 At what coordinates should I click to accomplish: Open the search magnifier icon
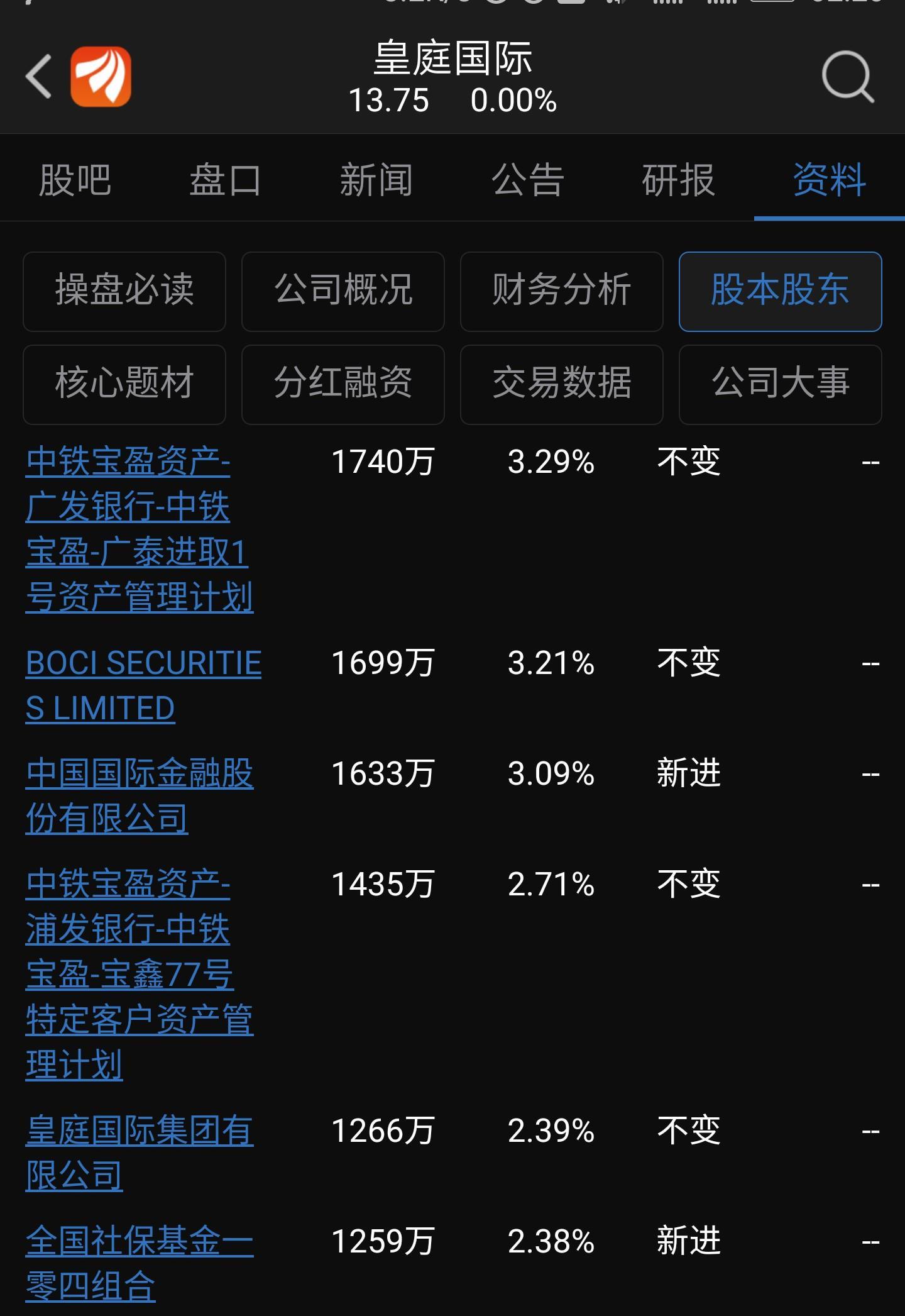tap(847, 77)
